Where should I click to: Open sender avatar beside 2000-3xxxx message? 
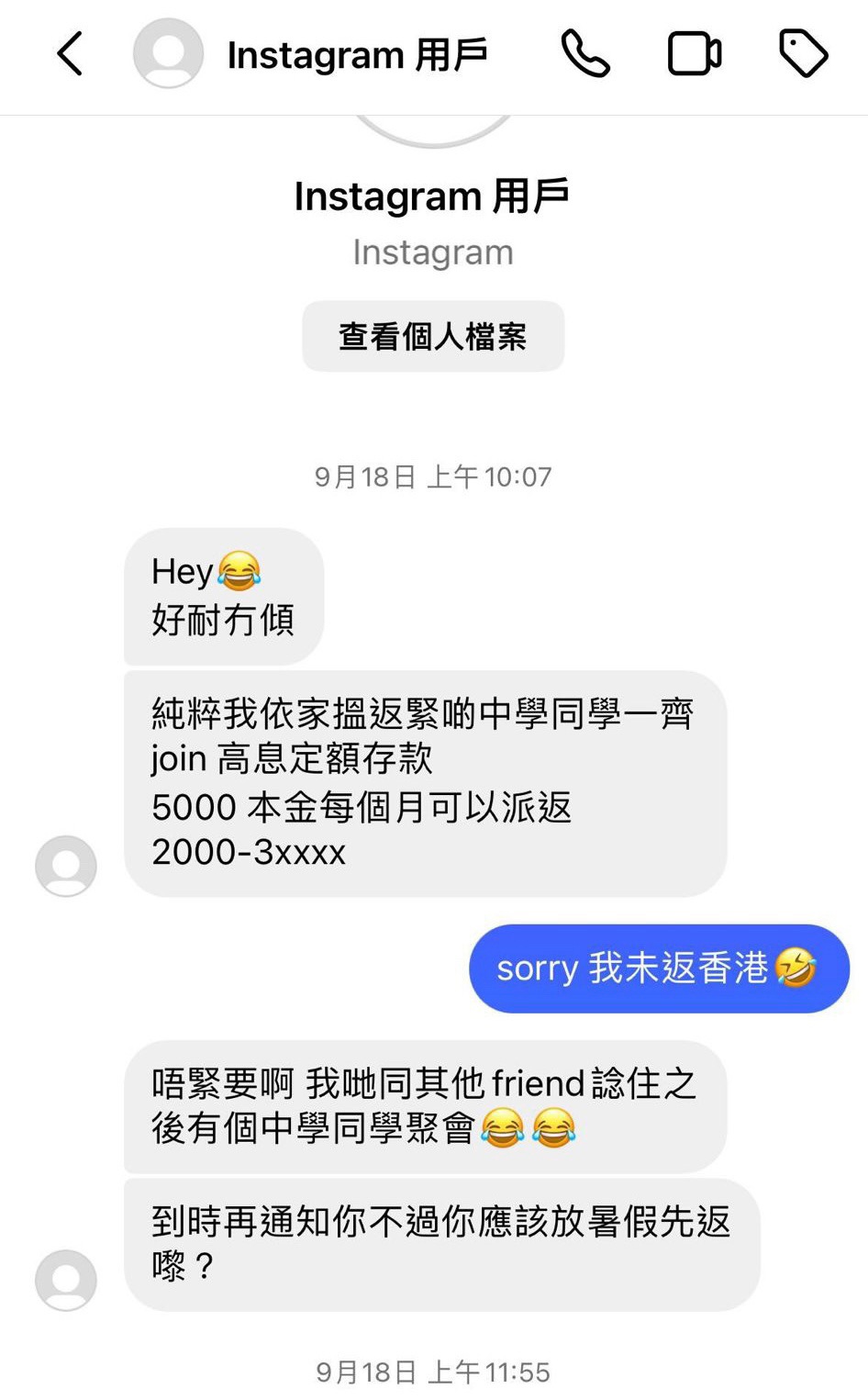(66, 866)
